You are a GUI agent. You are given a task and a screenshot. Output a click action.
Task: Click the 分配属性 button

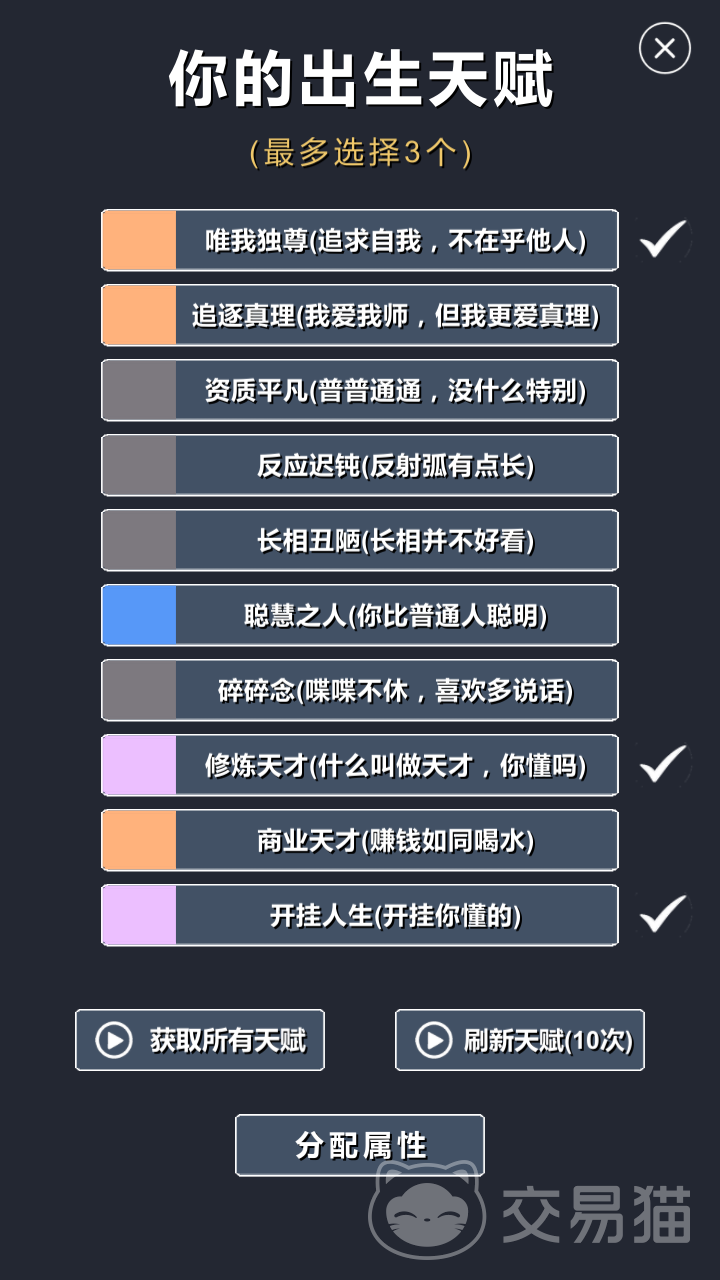point(360,1145)
